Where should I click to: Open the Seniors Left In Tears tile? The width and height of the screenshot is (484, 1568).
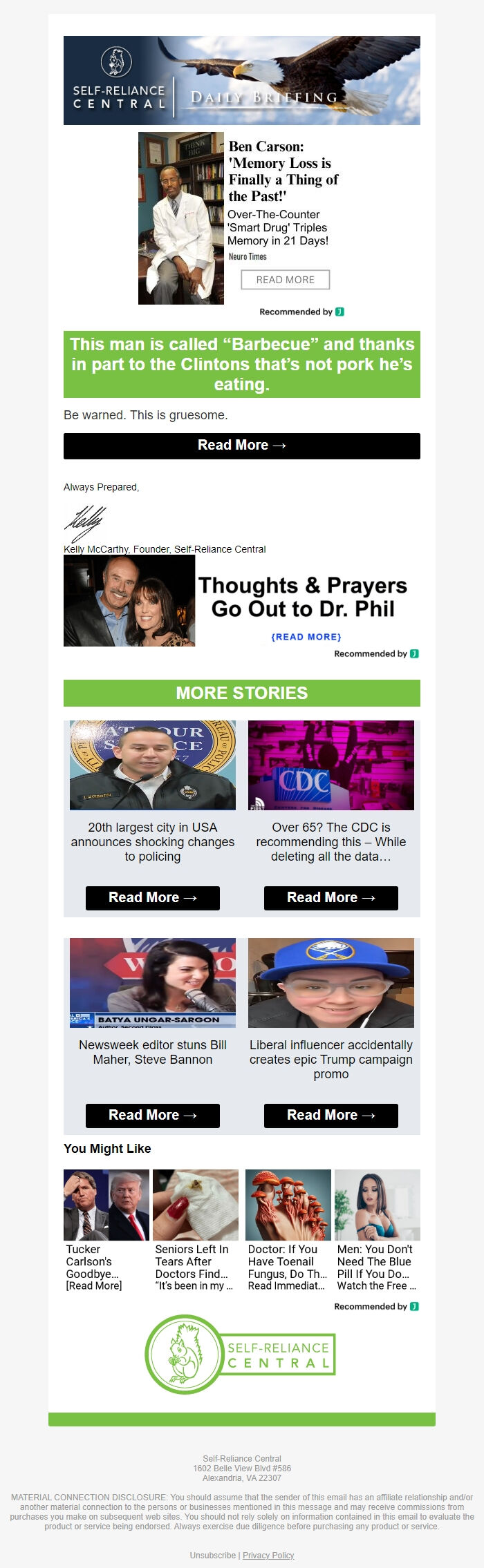tap(195, 1230)
